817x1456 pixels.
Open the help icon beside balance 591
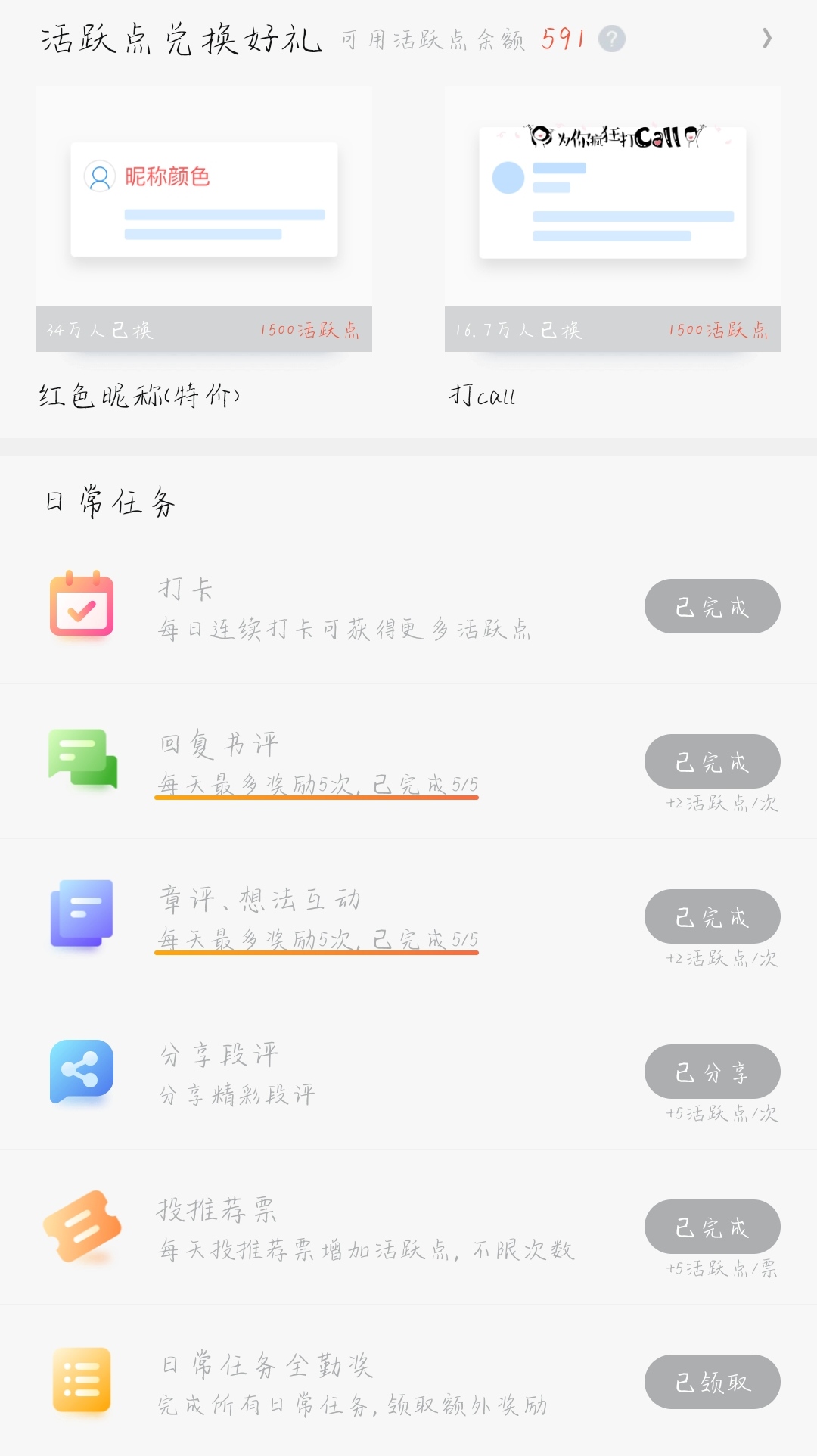tap(611, 39)
